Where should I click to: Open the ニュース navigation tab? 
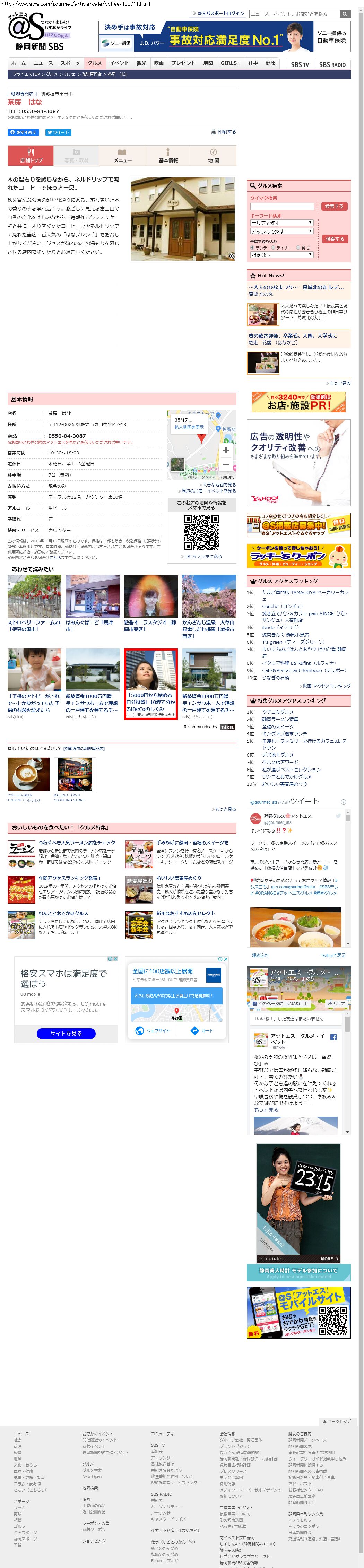(43, 63)
